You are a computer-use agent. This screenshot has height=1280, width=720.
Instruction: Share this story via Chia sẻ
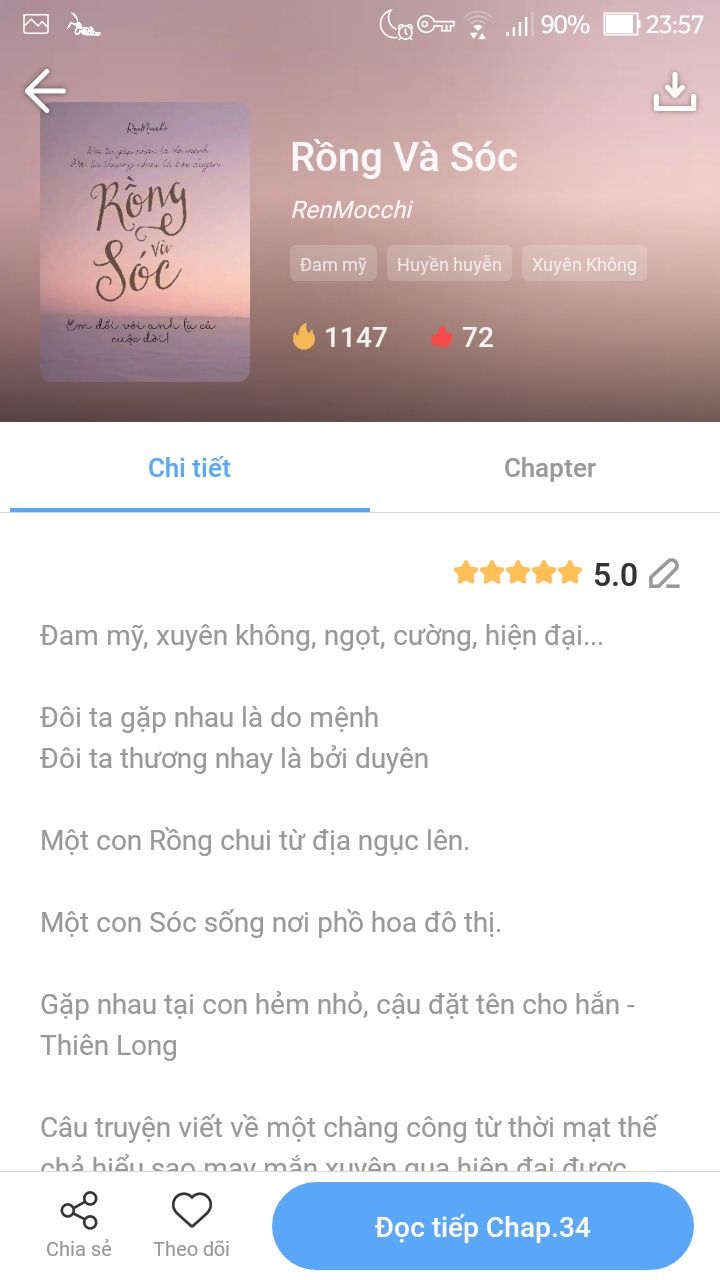tap(79, 1225)
